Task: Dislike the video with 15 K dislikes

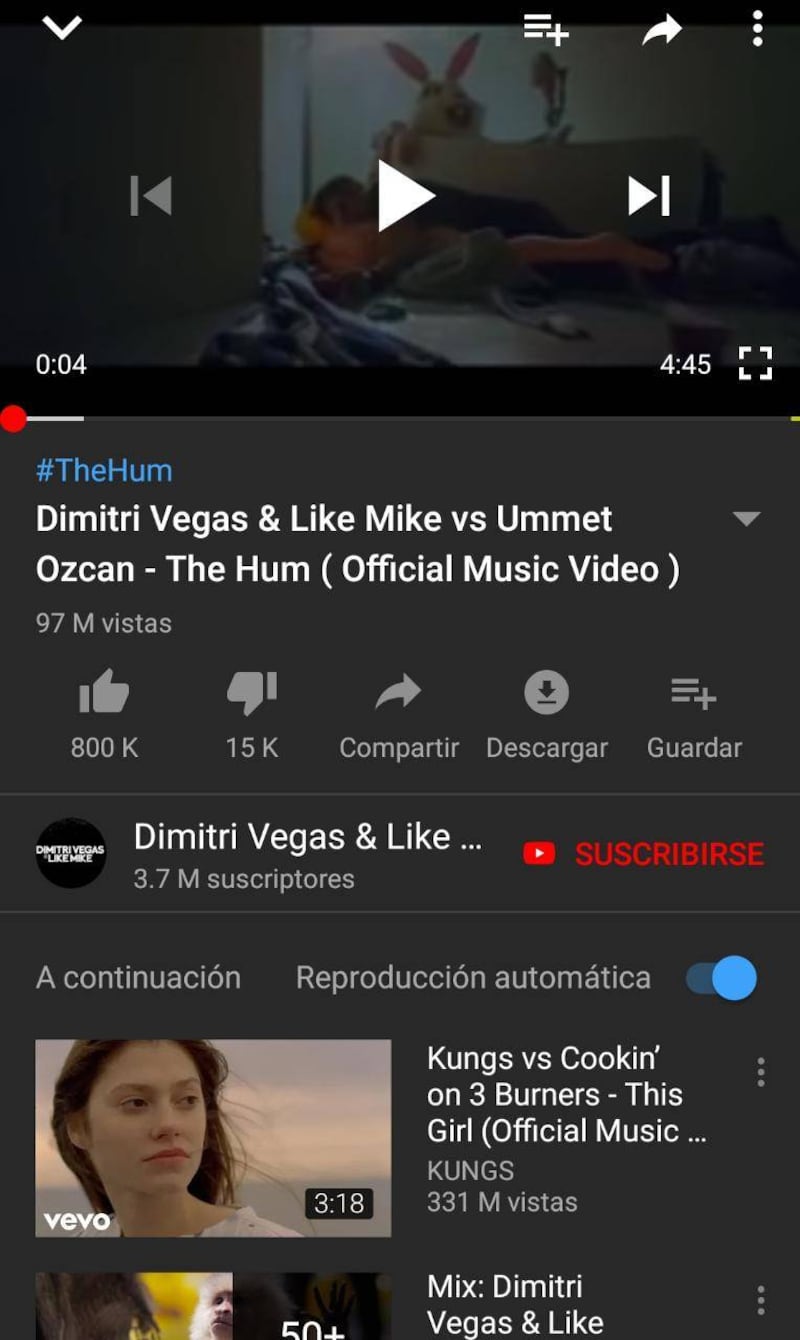Action: pyautogui.click(x=251, y=692)
